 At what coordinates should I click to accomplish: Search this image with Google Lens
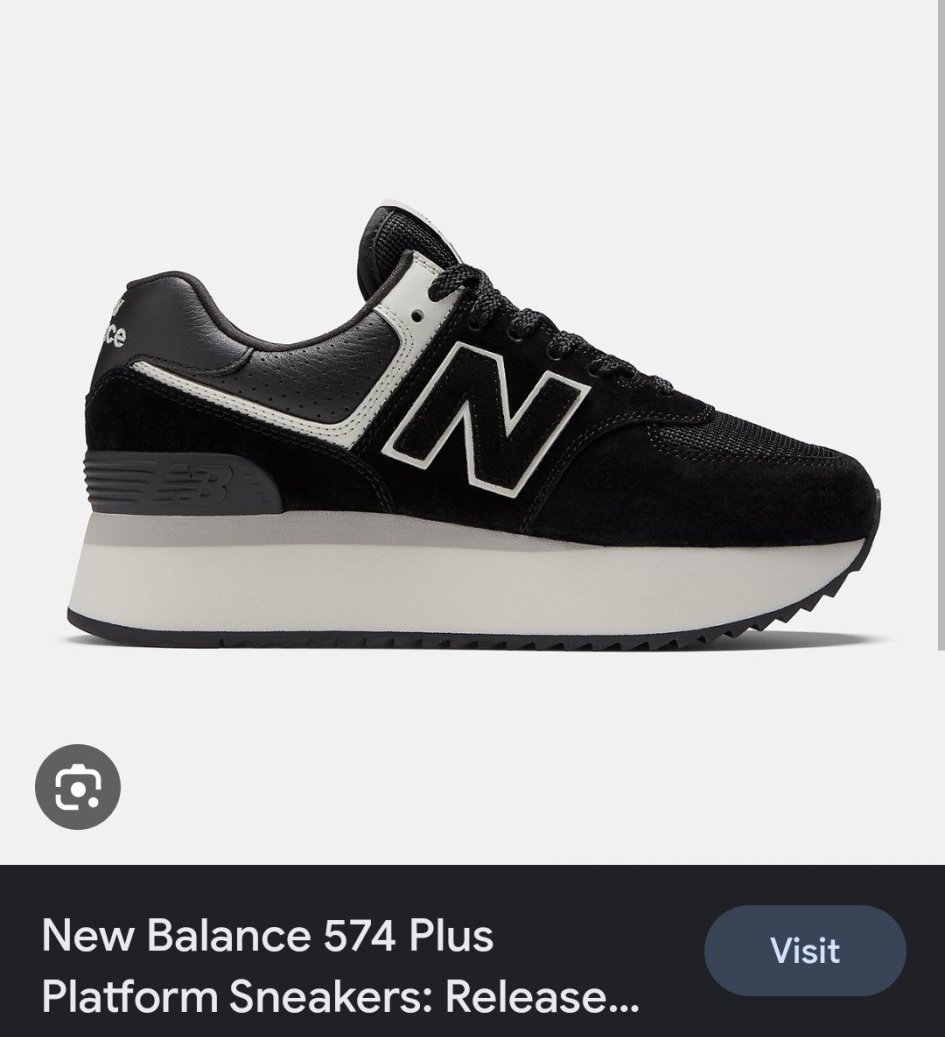click(x=78, y=787)
